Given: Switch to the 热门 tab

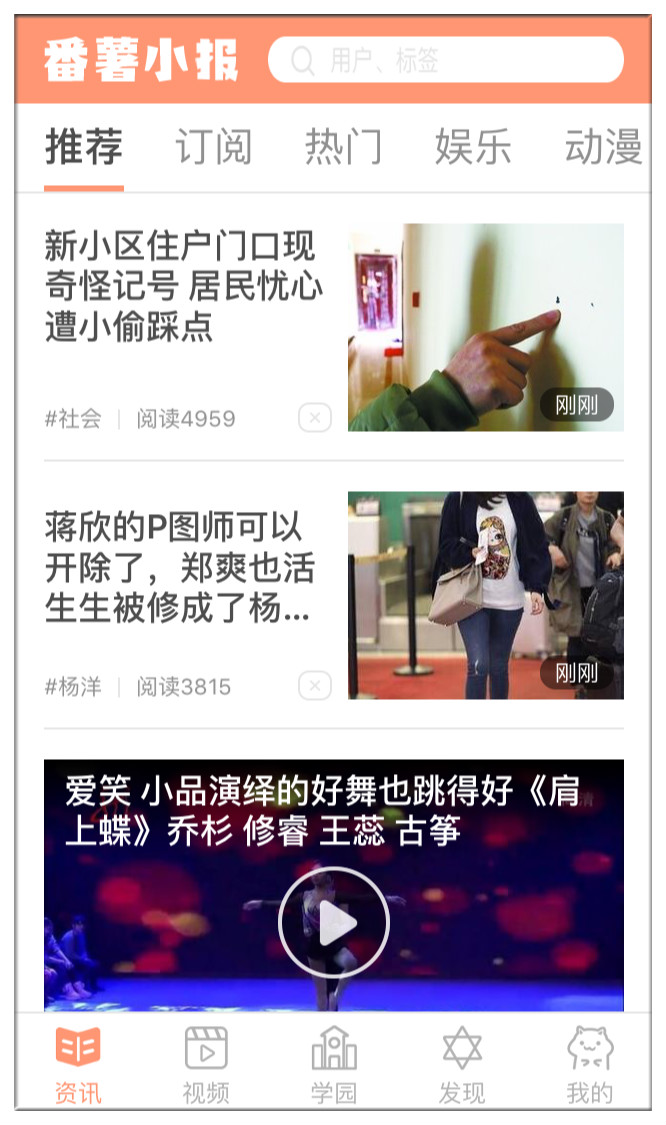Looking at the screenshot, I should pyautogui.click(x=343, y=148).
